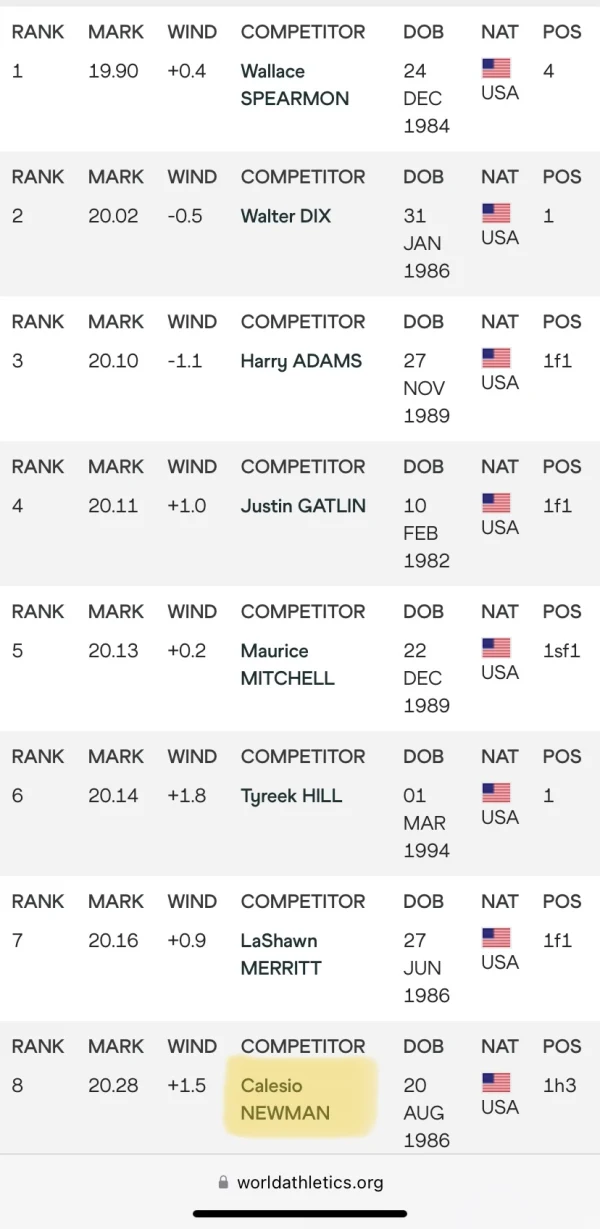
Task: Open Justin GATLIN's profile link
Action: [x=303, y=506]
